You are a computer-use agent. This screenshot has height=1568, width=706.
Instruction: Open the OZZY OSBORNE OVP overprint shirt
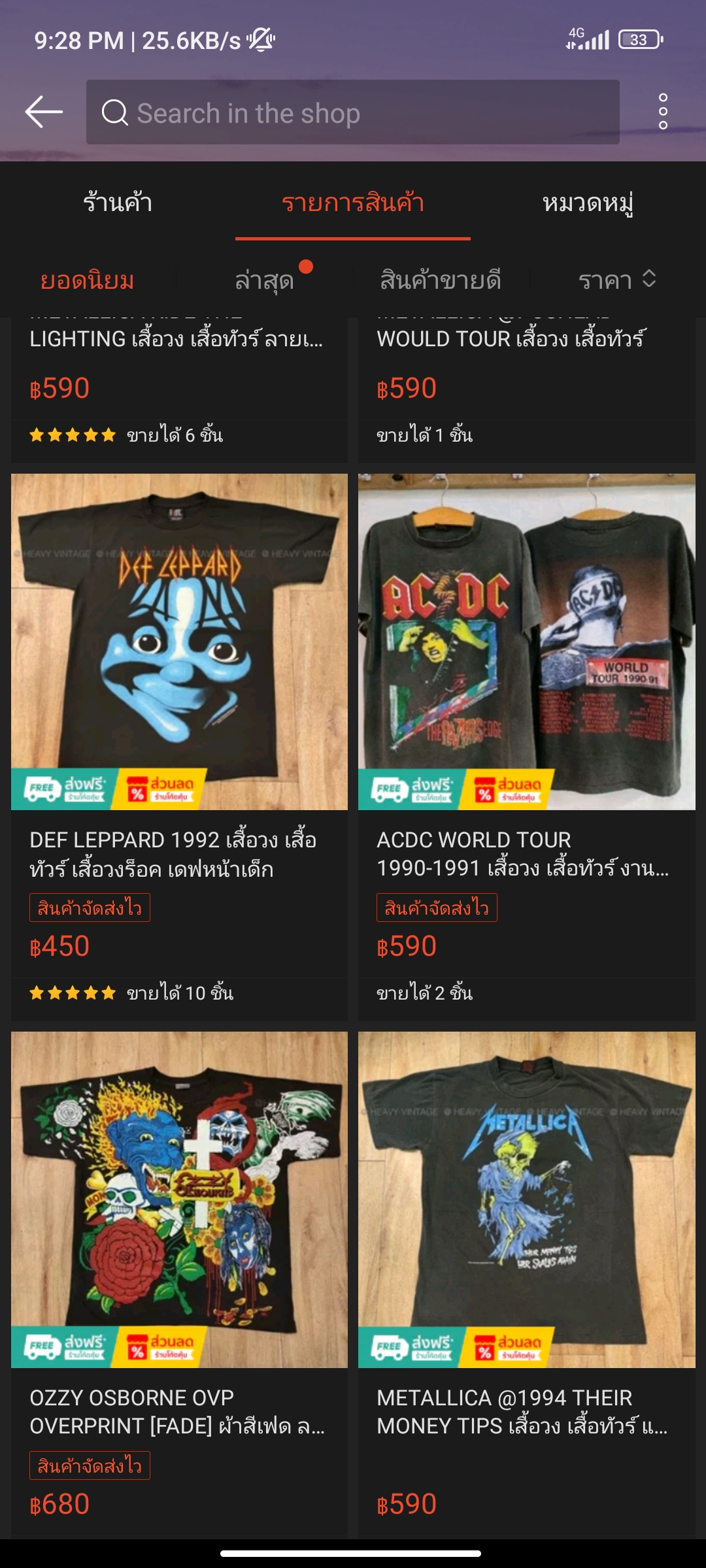tap(179, 1284)
